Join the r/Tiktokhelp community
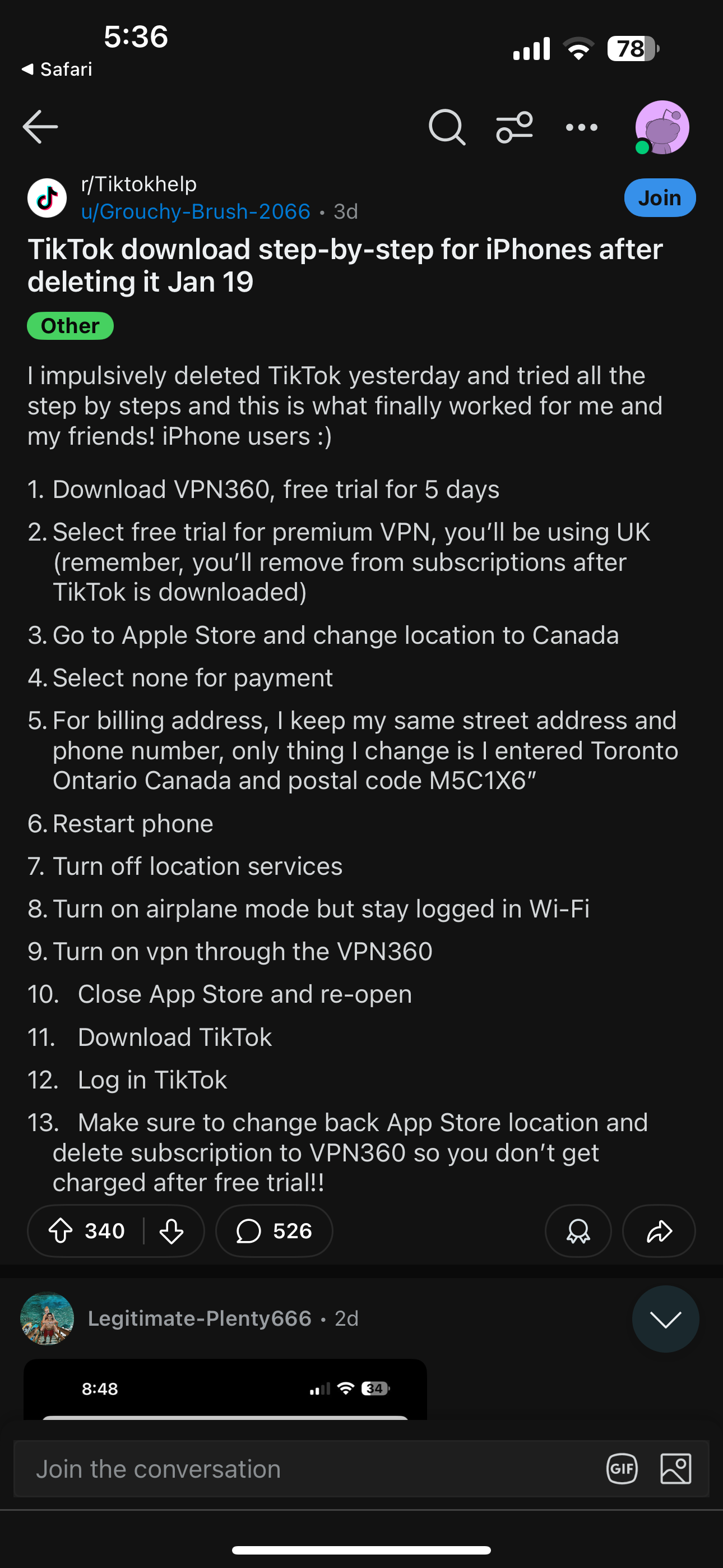Viewport: 723px width, 1568px height. [660, 198]
